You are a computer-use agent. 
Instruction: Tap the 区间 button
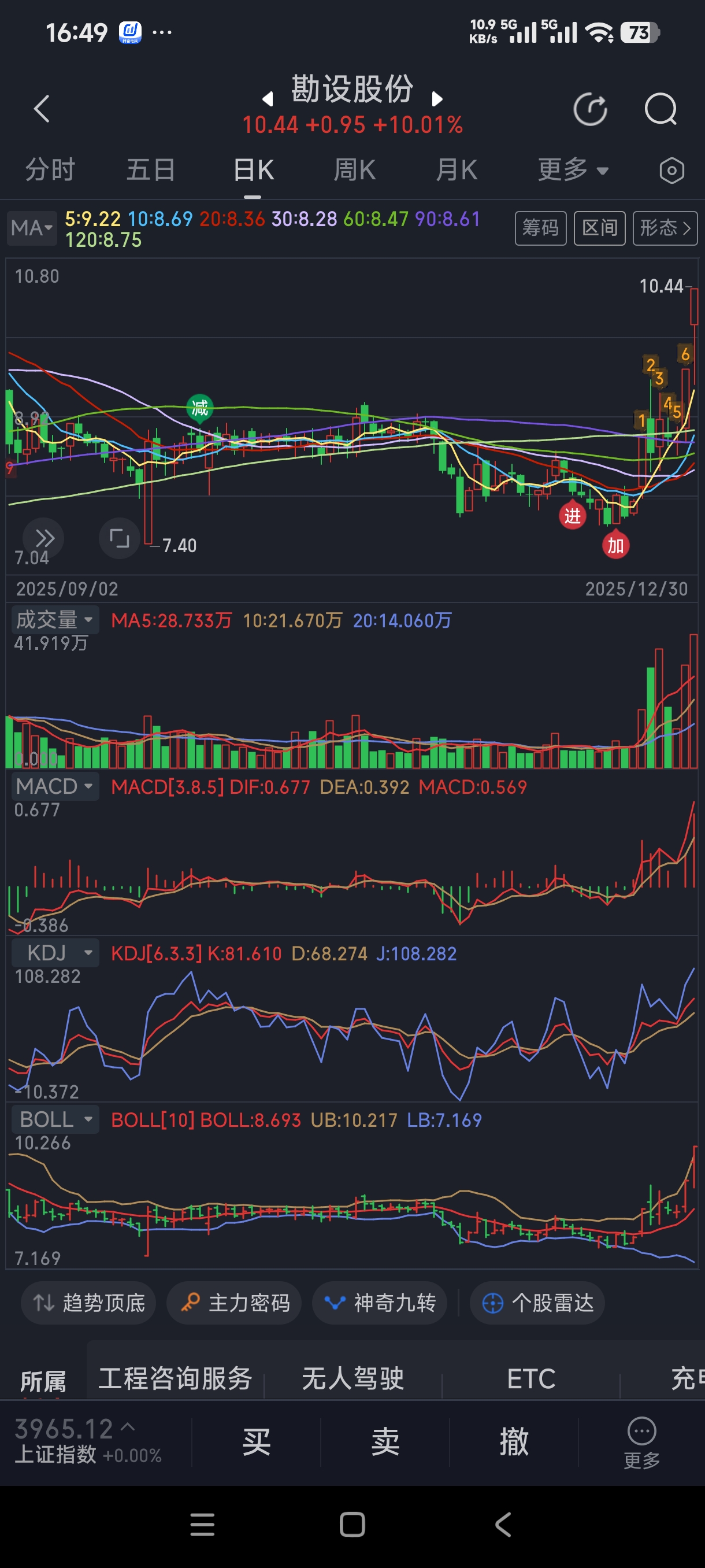click(599, 228)
